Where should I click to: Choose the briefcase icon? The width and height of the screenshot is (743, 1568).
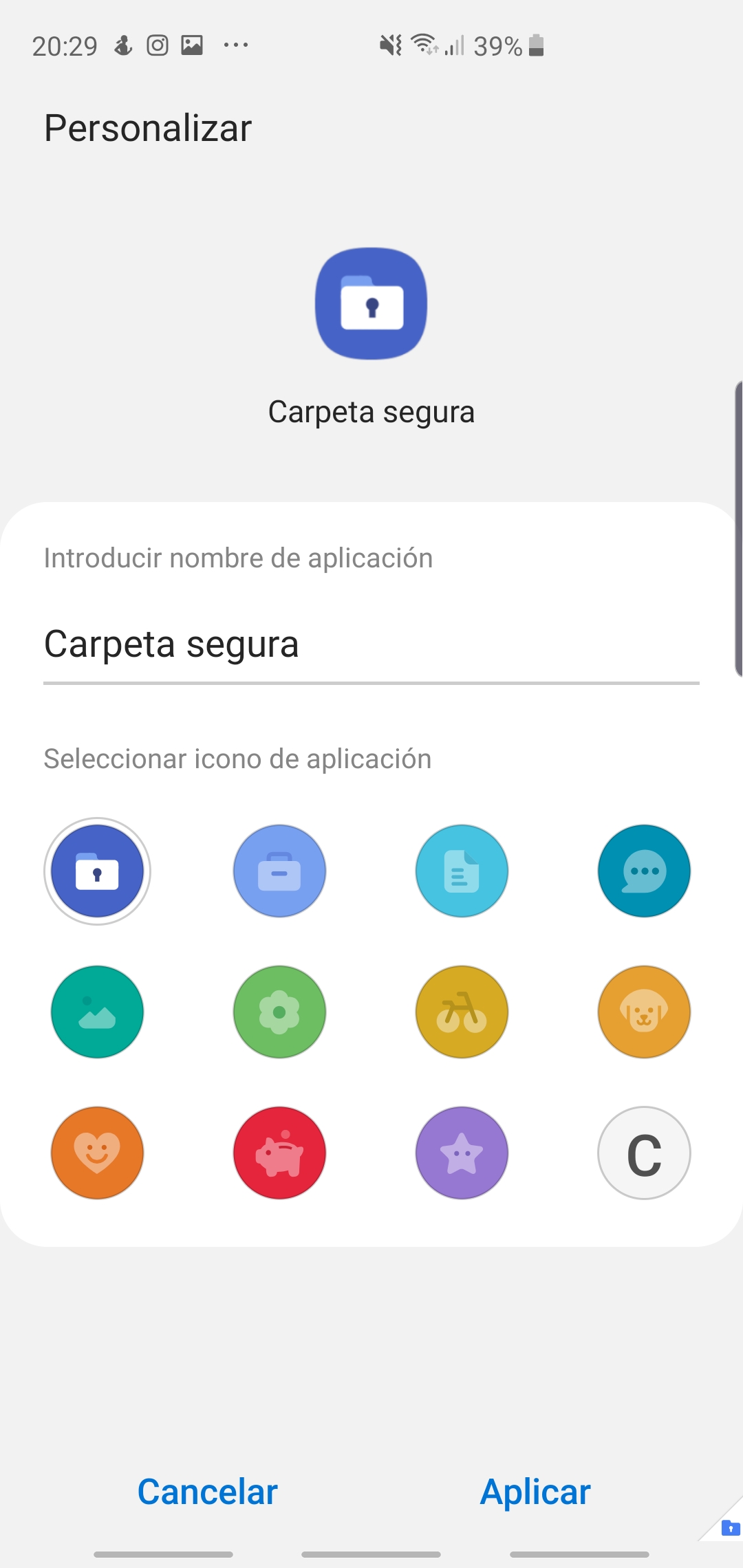(x=279, y=871)
